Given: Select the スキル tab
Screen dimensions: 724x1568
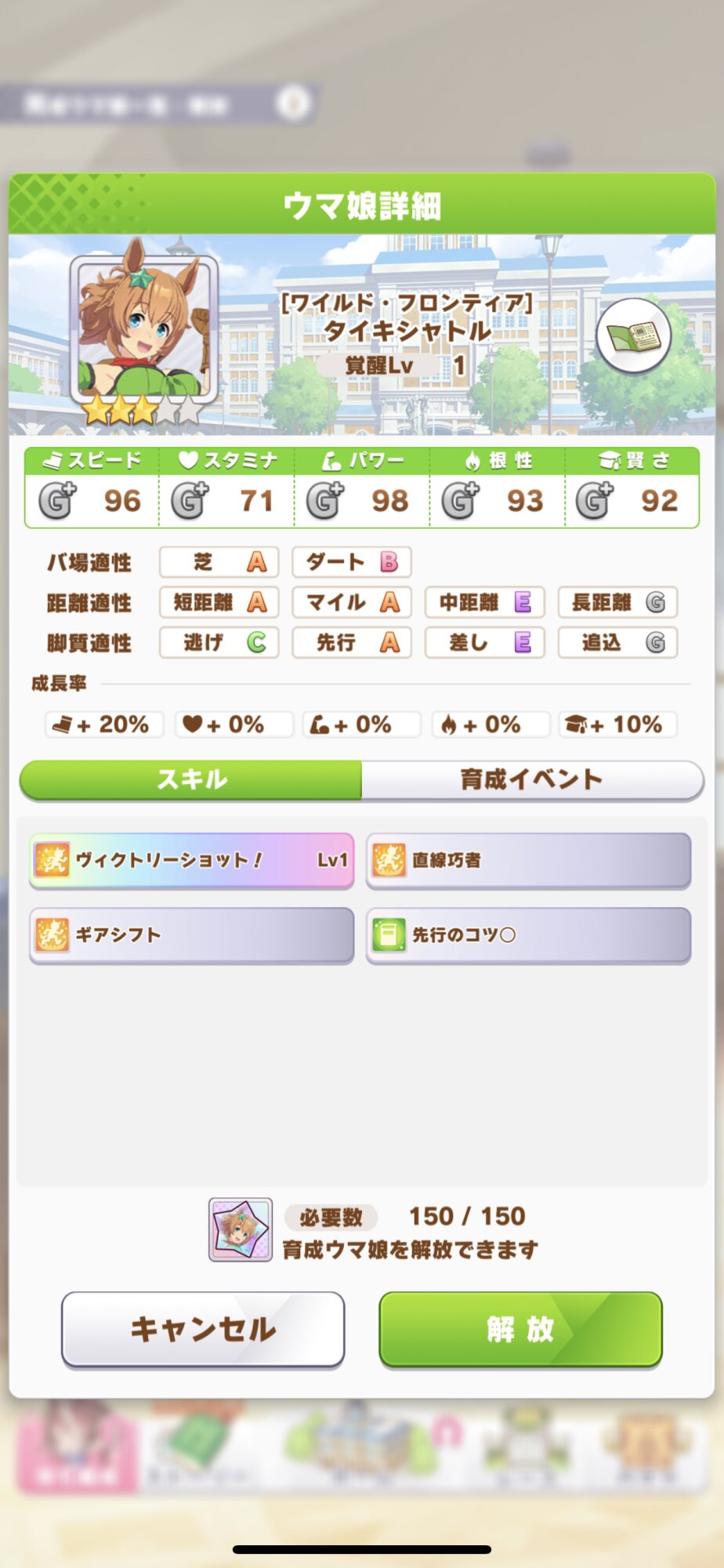Looking at the screenshot, I should (x=190, y=779).
